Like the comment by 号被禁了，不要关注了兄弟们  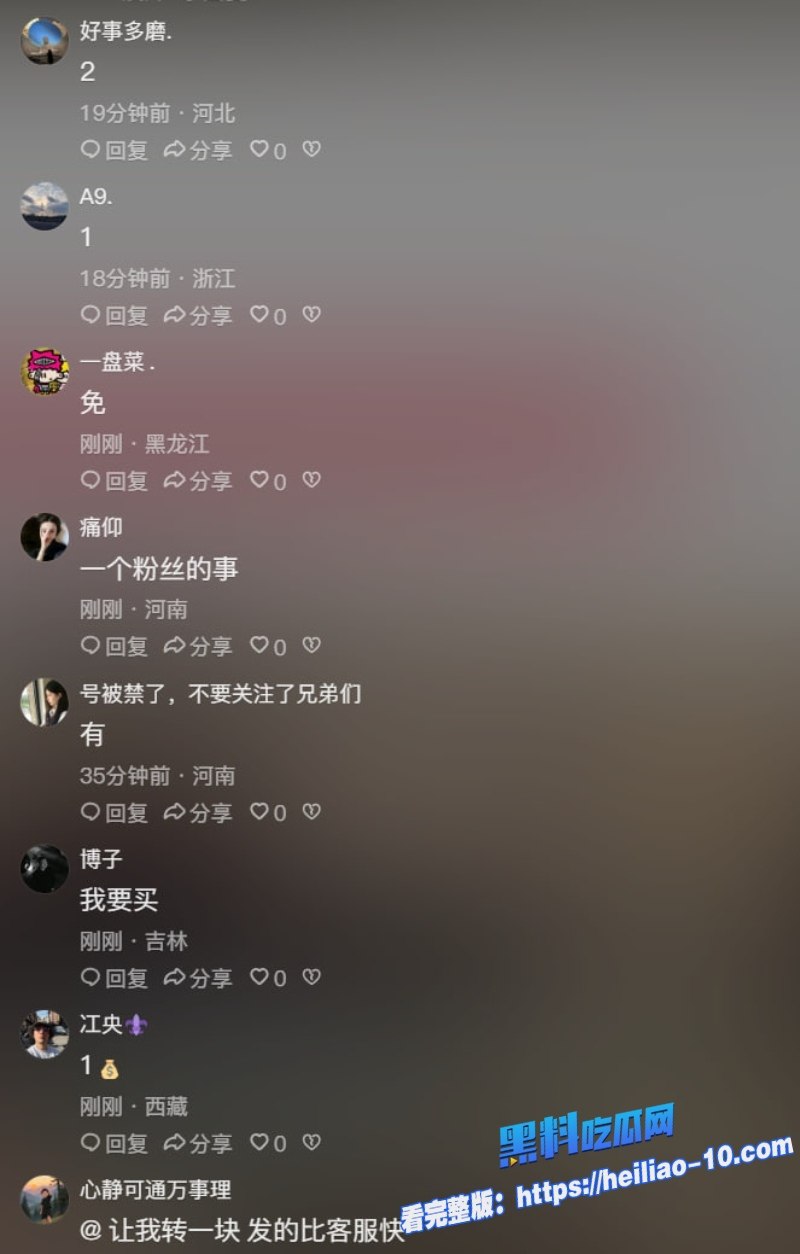(260, 812)
